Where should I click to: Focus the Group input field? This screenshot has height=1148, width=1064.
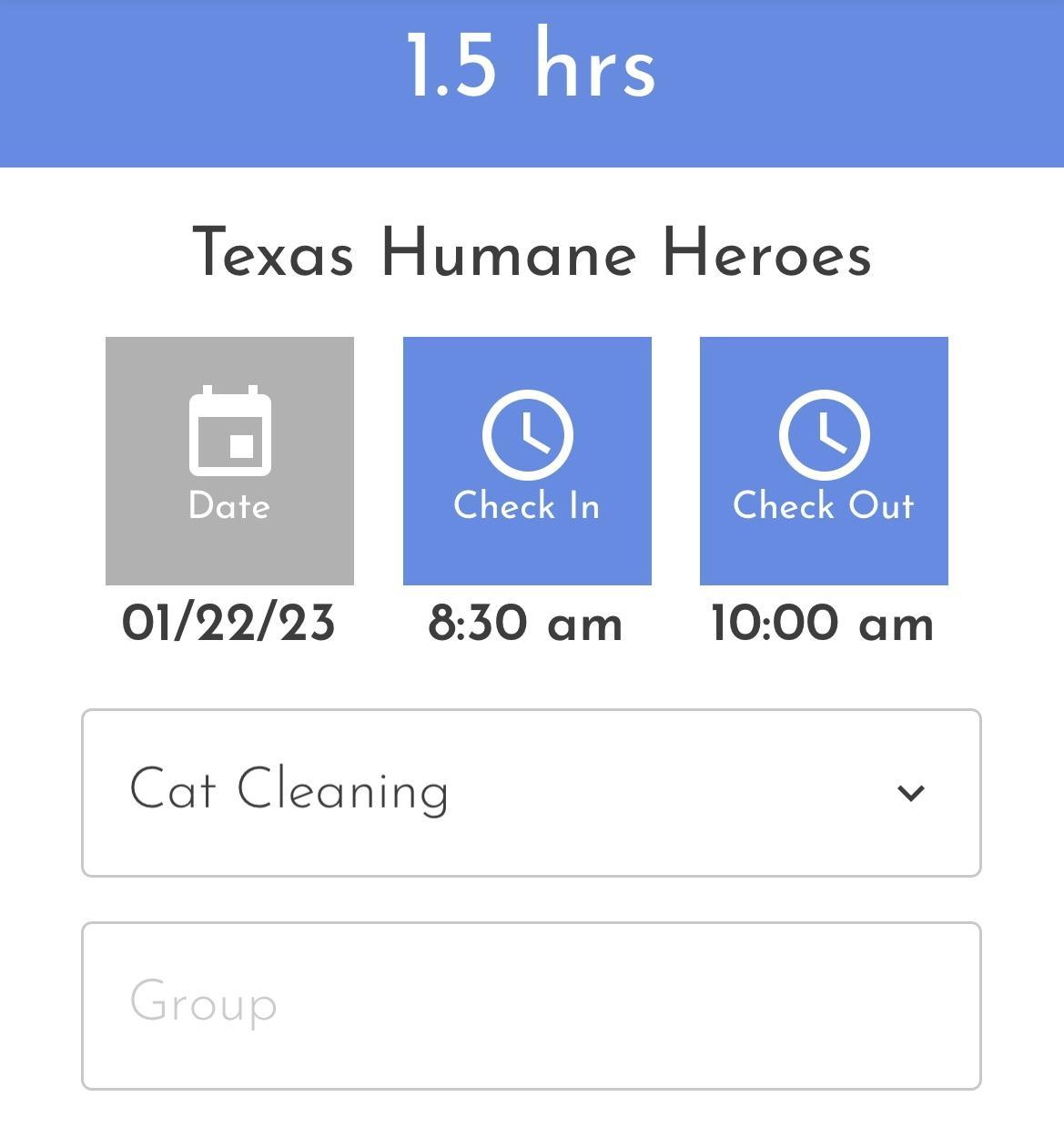(x=532, y=1005)
